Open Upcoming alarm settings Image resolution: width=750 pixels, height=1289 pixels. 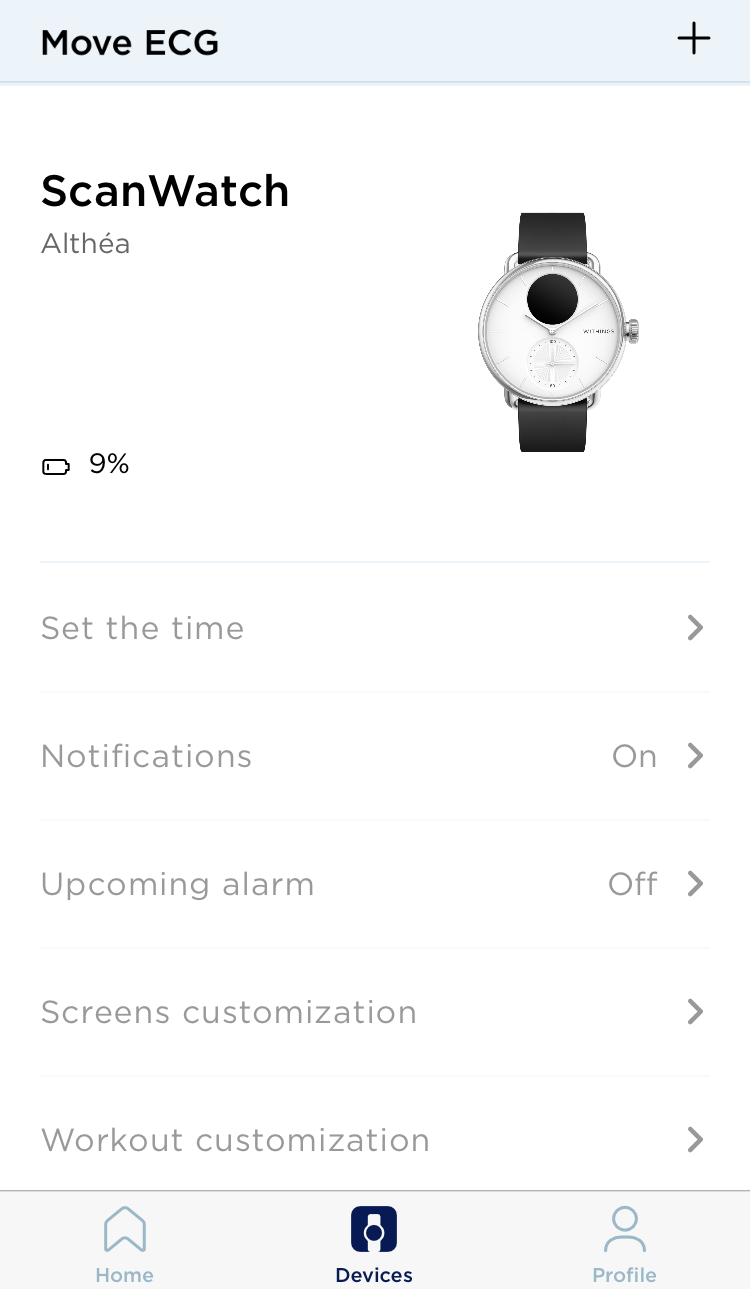[374, 884]
